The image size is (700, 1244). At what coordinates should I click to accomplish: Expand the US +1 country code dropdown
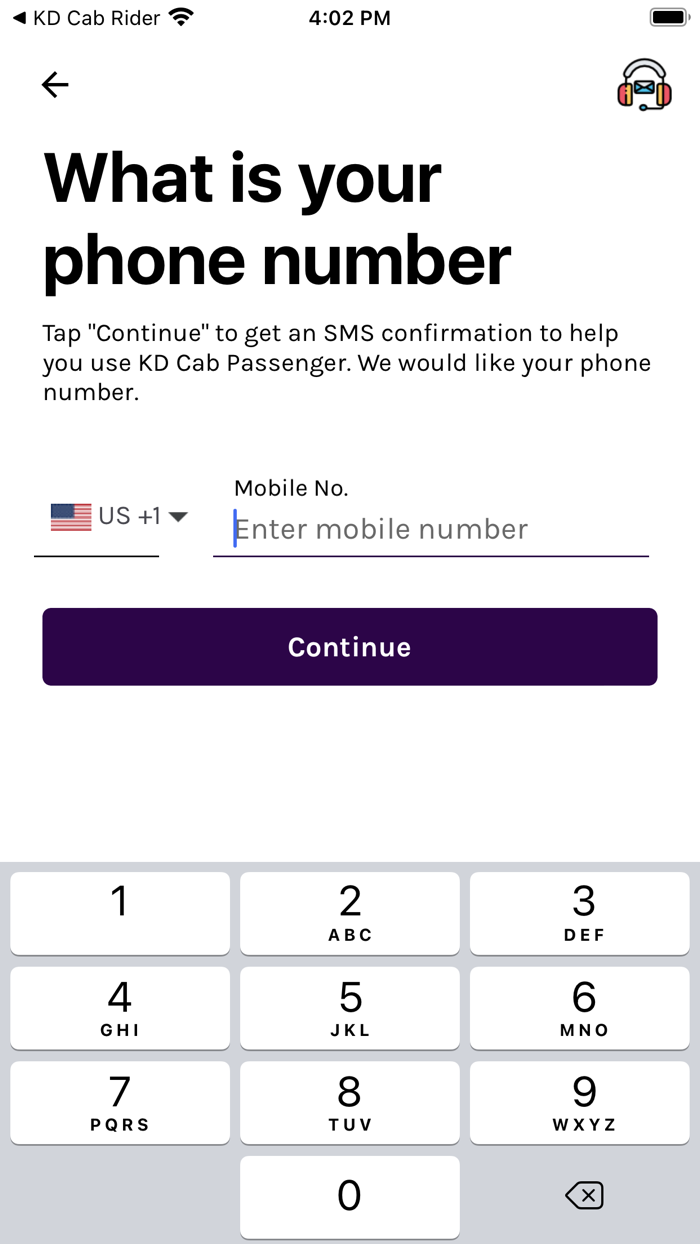pyautogui.click(x=119, y=517)
